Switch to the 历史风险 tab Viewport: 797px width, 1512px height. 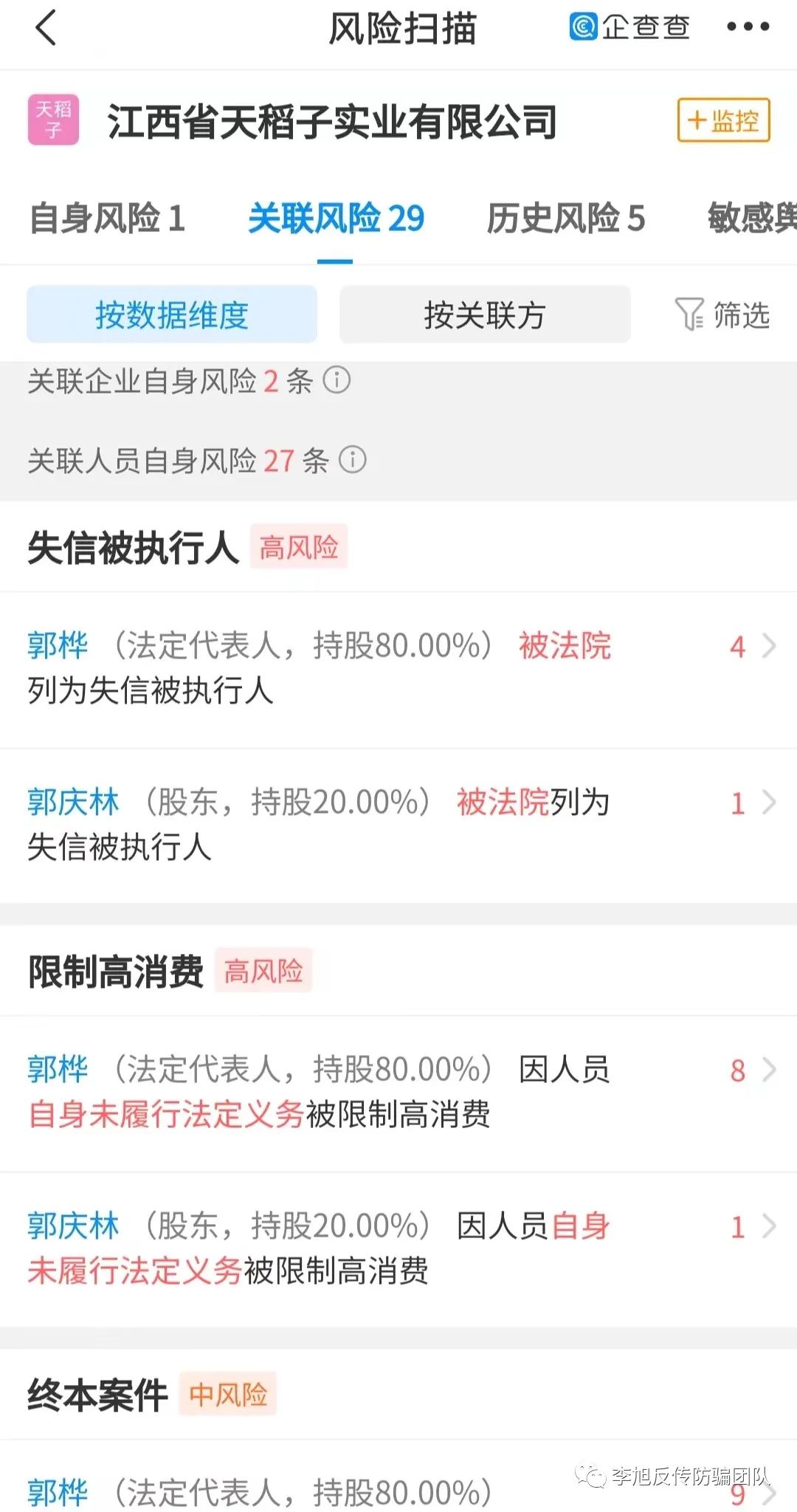[x=565, y=219]
